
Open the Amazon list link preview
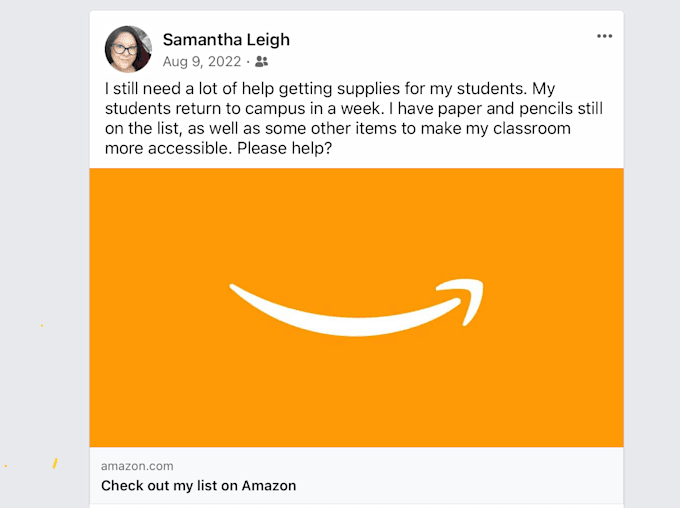(x=356, y=308)
